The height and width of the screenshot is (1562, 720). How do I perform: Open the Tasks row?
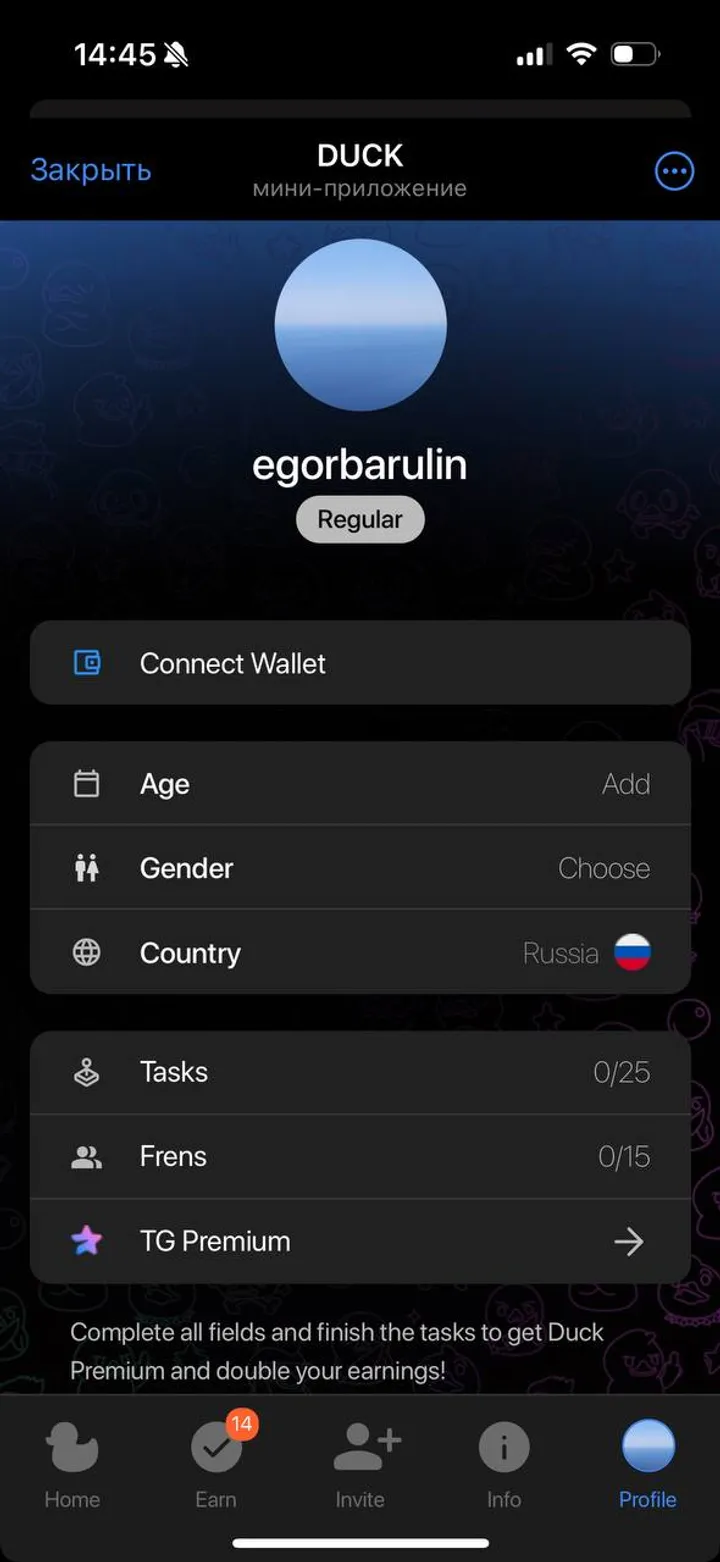[x=360, y=1072]
